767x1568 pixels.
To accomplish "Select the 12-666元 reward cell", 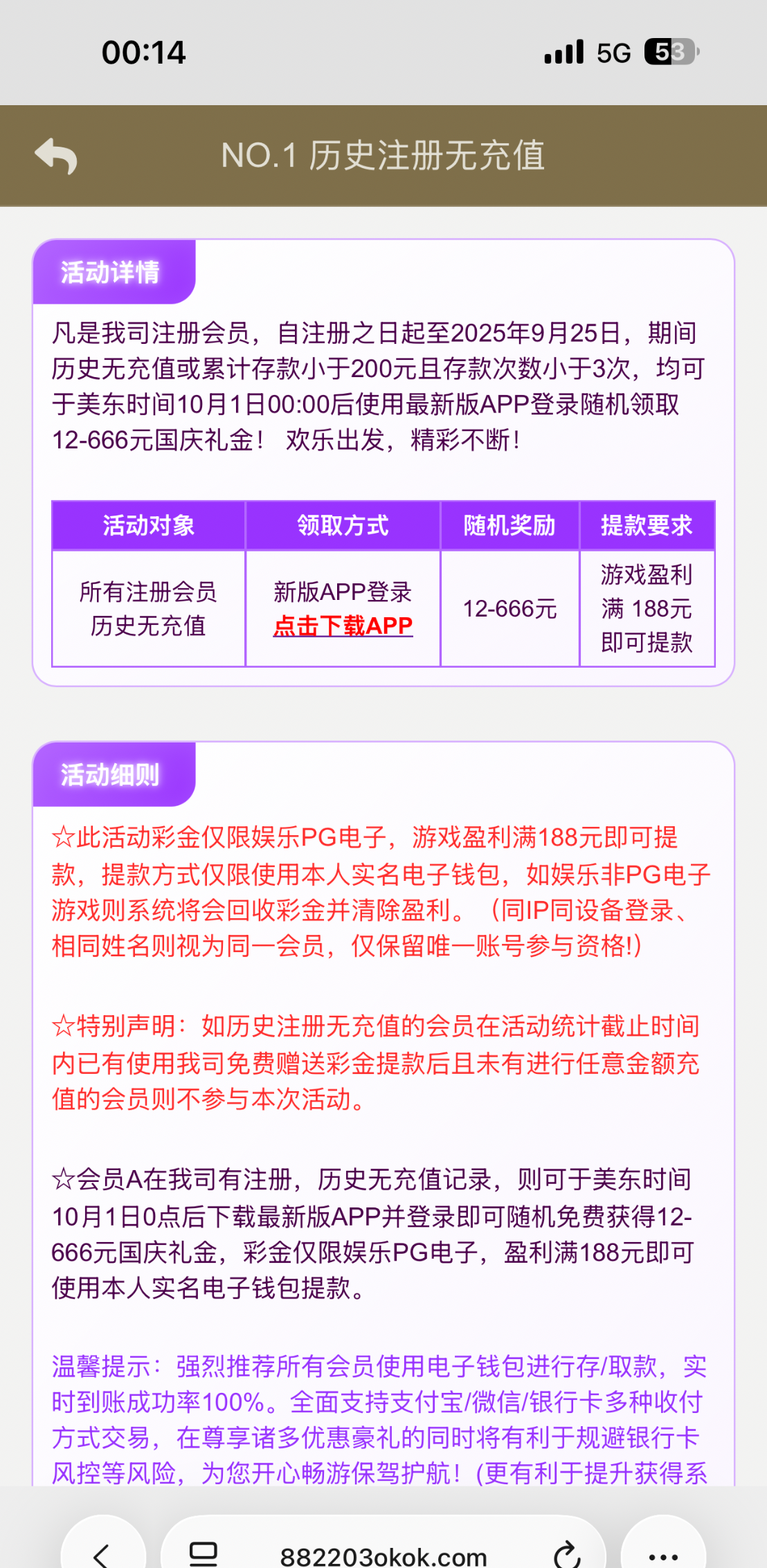I will pos(509,609).
